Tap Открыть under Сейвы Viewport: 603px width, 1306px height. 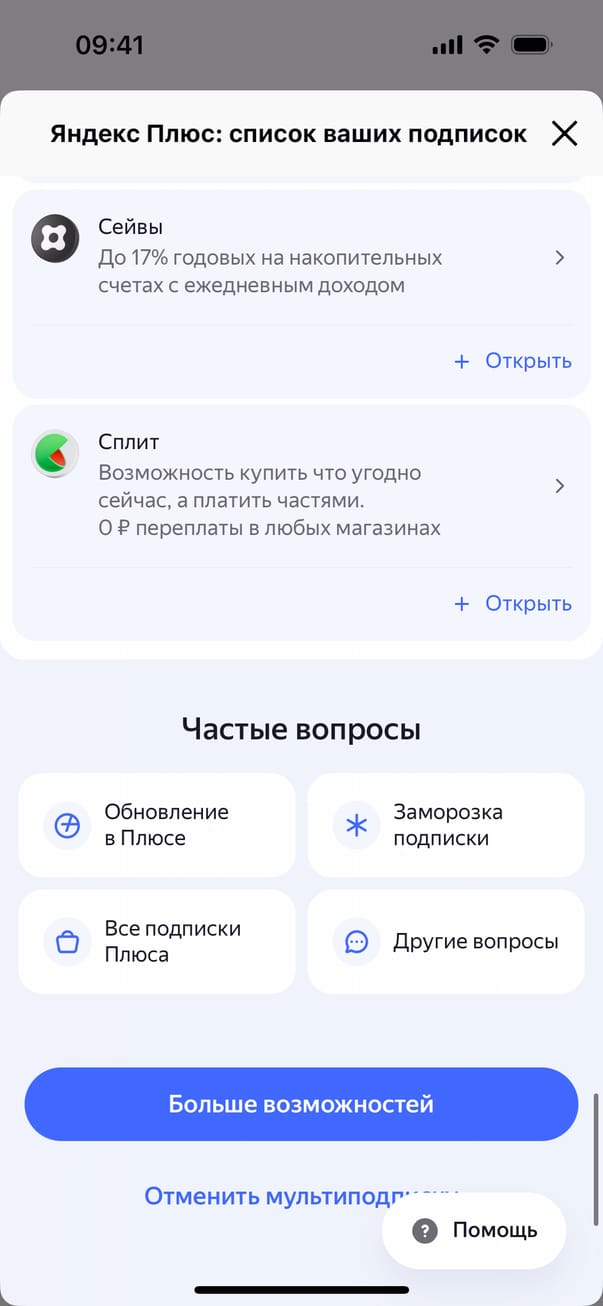tap(514, 361)
